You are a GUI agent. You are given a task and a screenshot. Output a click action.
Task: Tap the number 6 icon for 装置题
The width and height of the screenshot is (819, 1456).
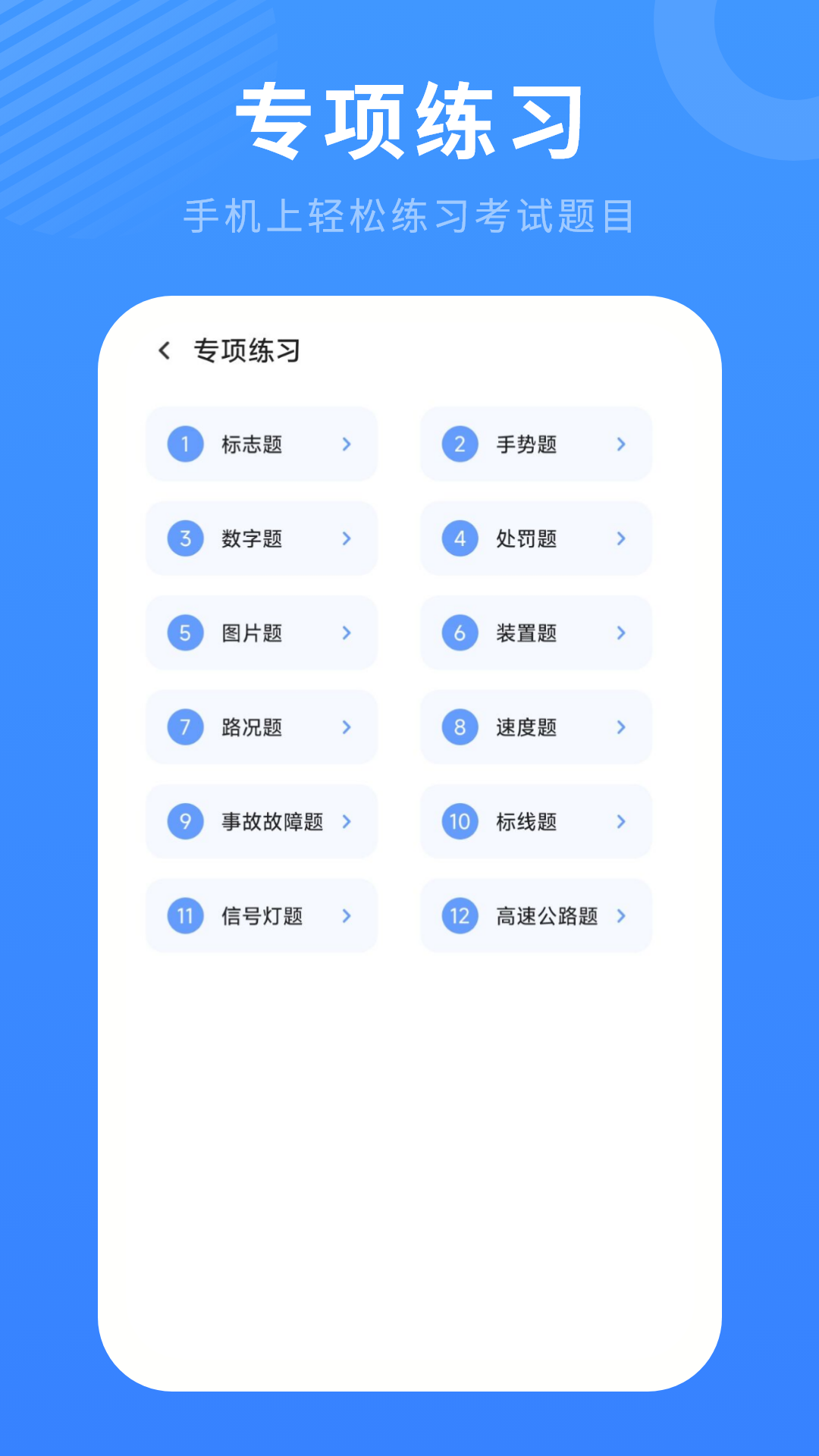tap(458, 633)
